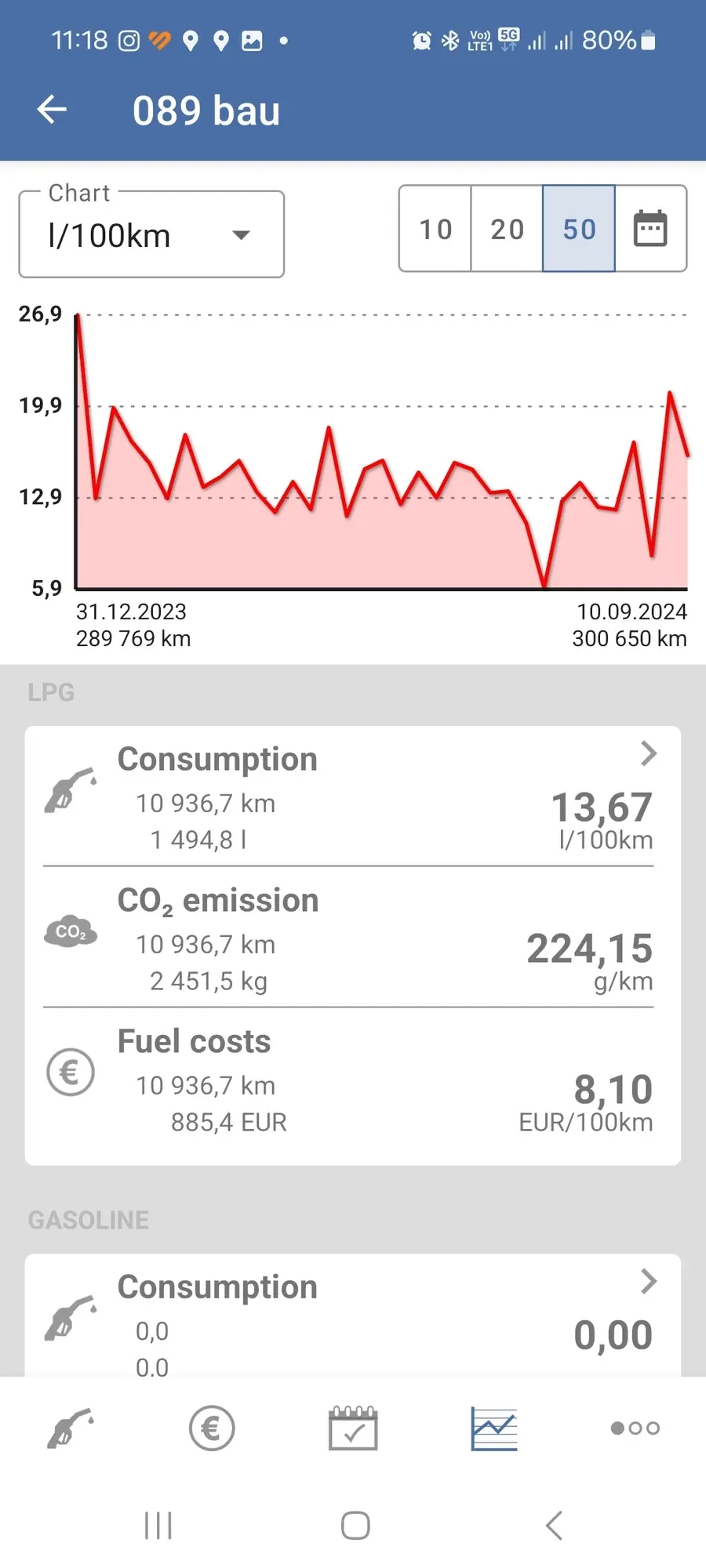Open the calendar reminders tab
Screen dimensions: 706x1568
pyautogui.click(x=353, y=1428)
